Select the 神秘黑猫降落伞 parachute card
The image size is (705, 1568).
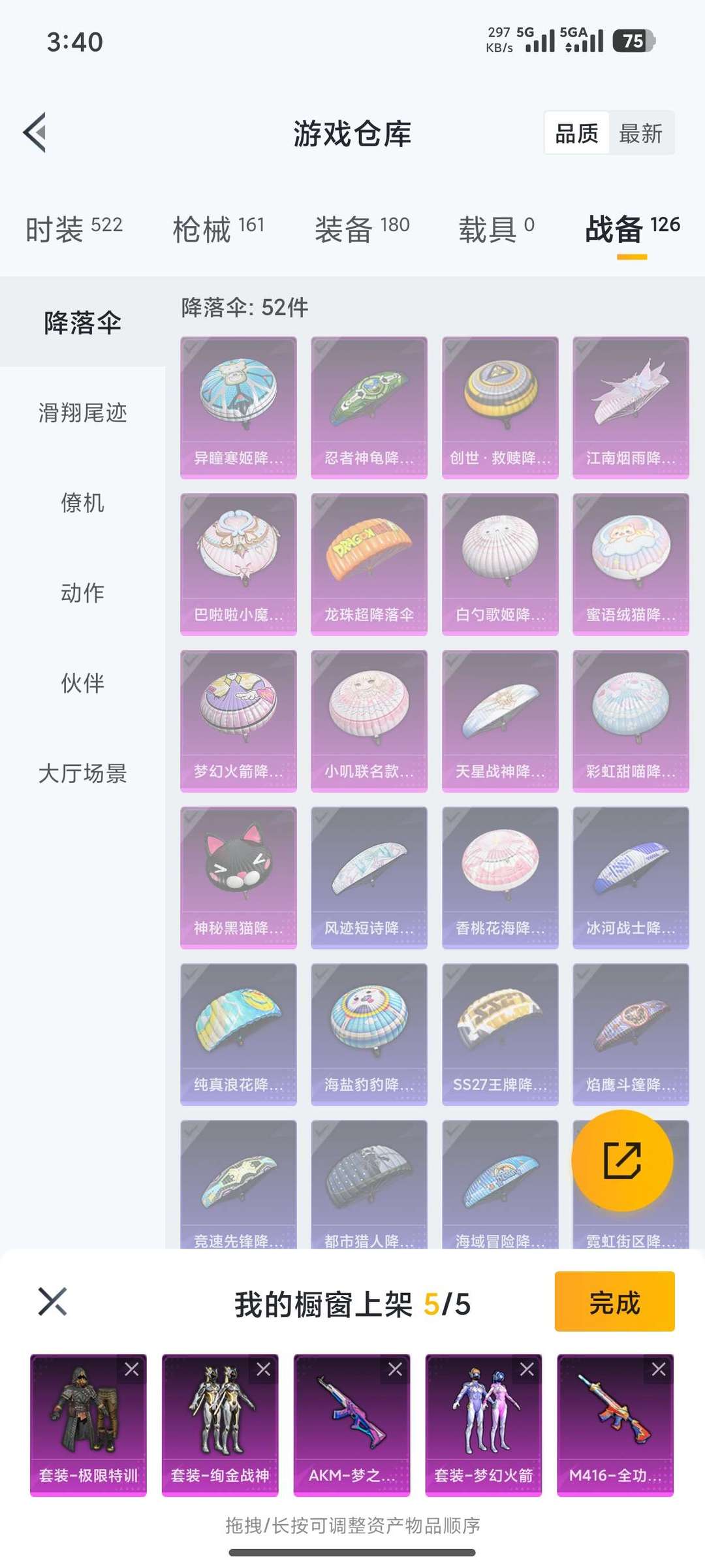click(238, 878)
